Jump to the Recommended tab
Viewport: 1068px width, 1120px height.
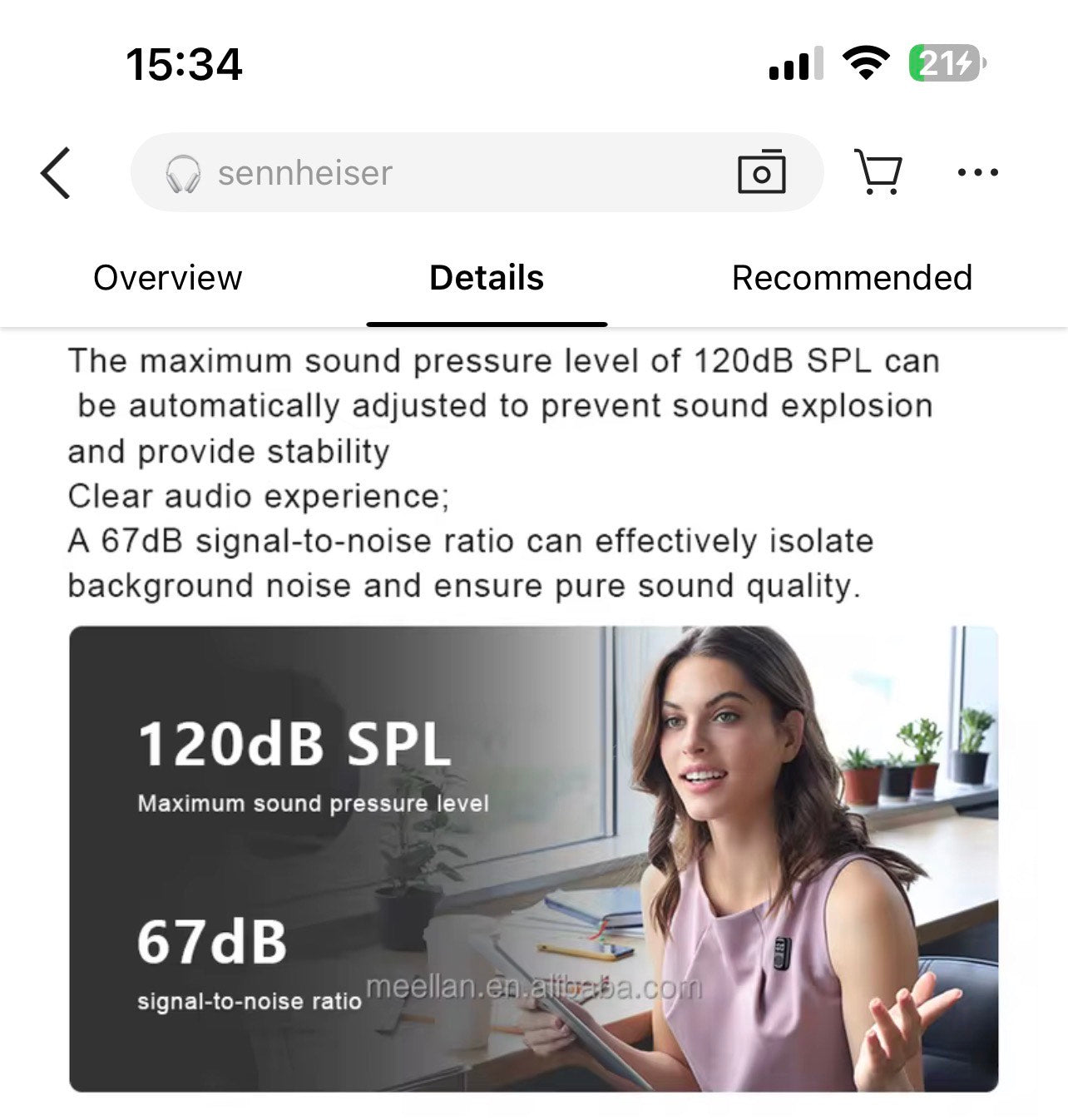tap(852, 278)
